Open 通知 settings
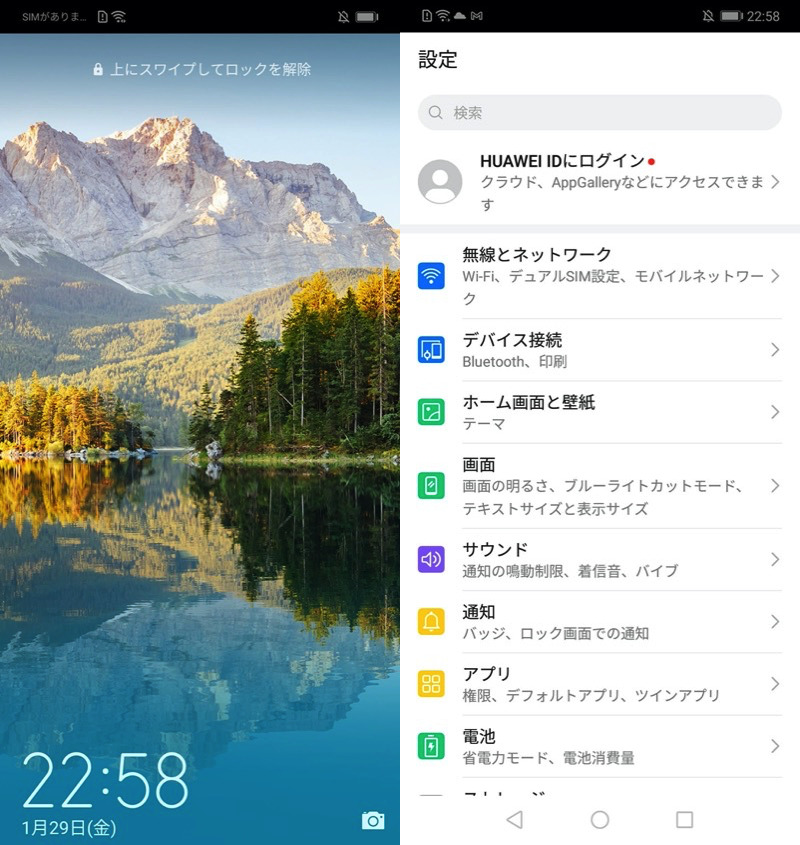This screenshot has height=845, width=800. point(600,621)
